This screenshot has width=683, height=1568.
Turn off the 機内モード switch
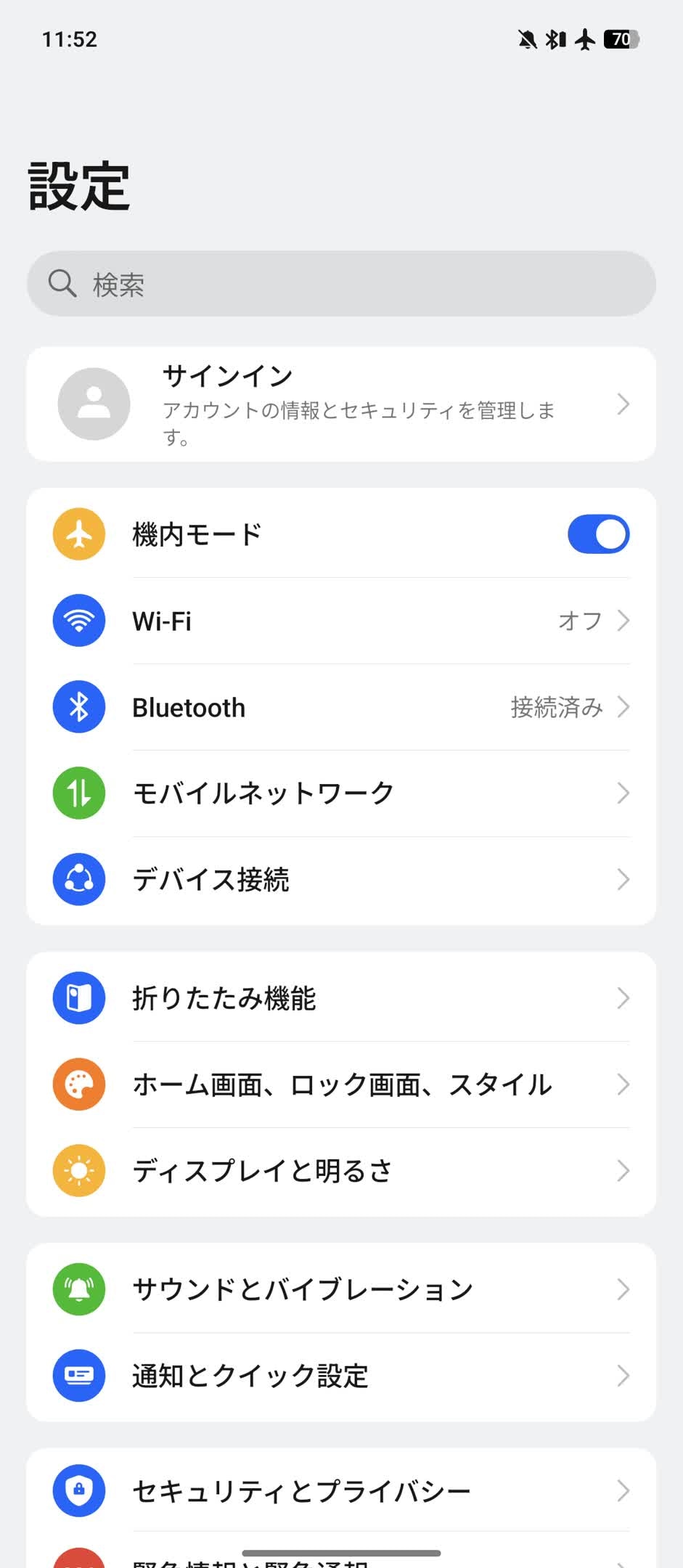pyautogui.click(x=597, y=534)
